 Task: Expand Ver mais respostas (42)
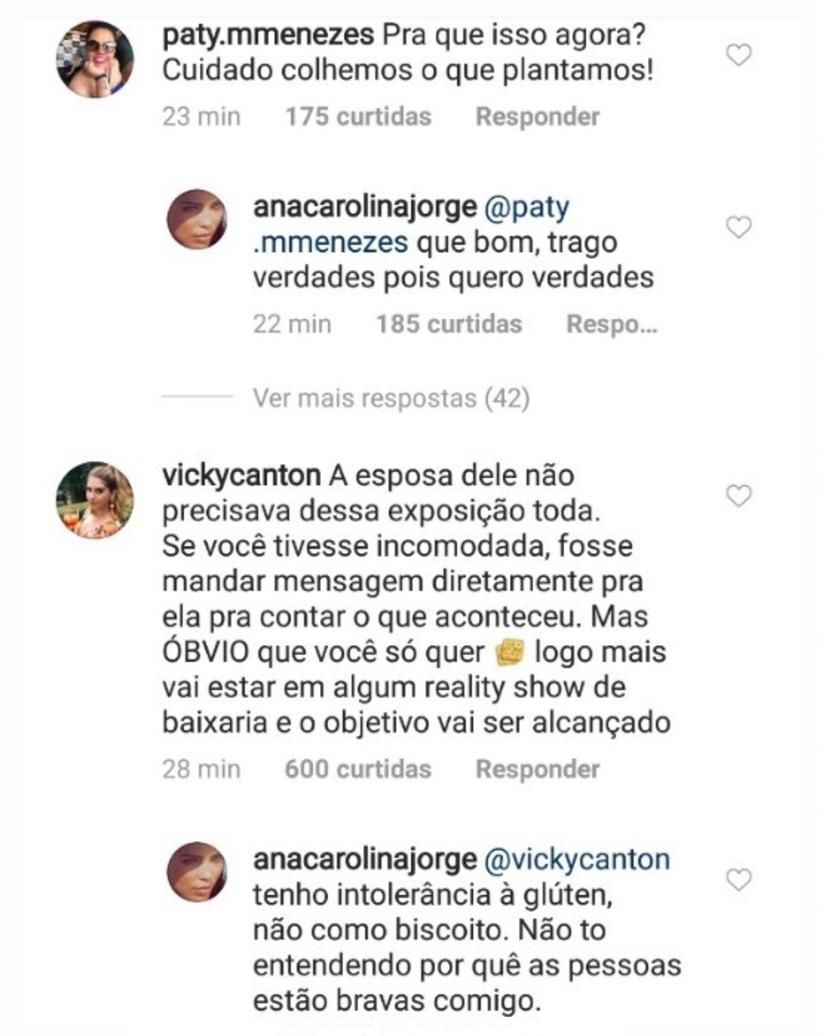[x=390, y=399]
